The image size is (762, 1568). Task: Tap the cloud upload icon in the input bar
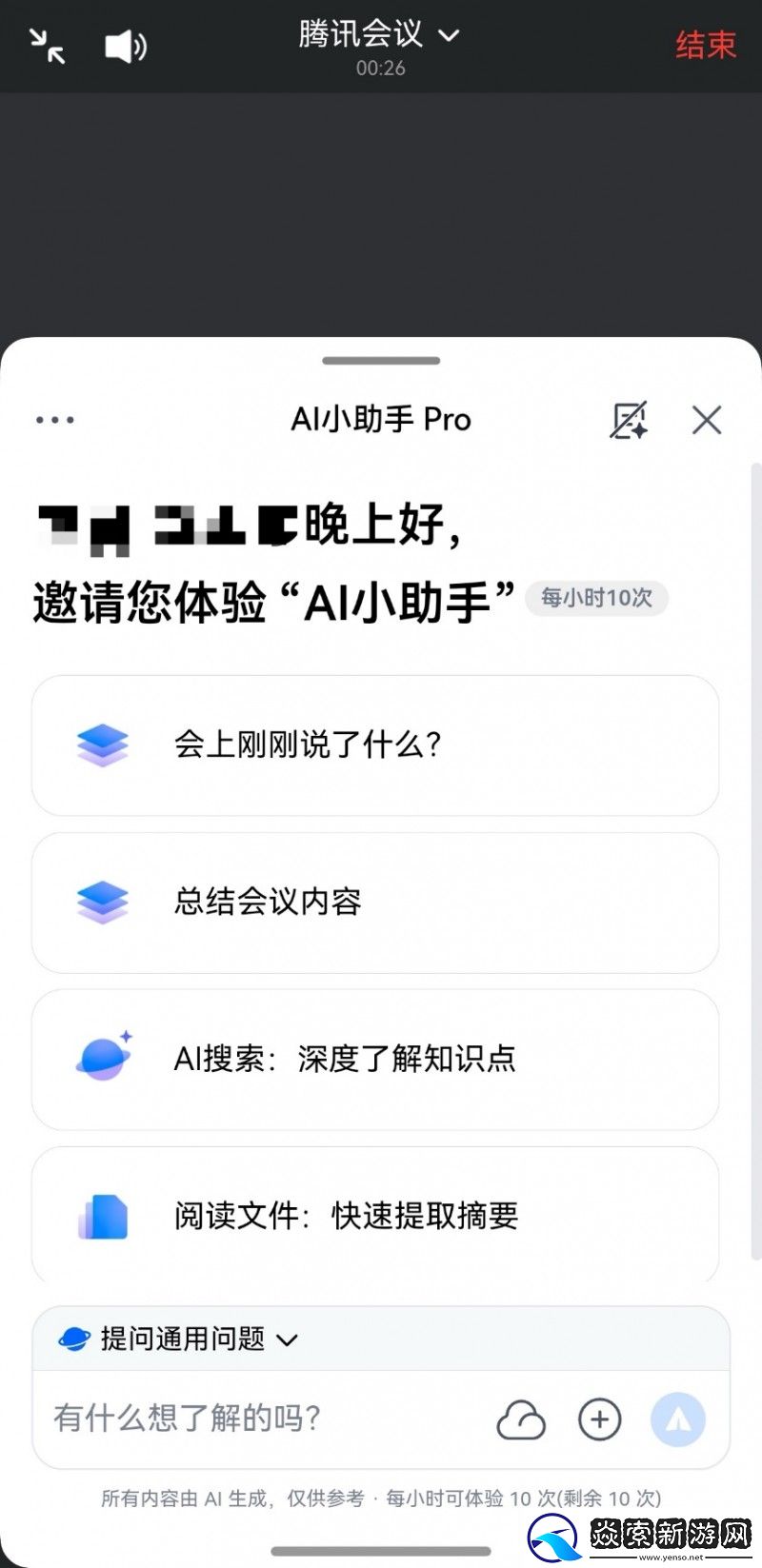[x=520, y=1419]
